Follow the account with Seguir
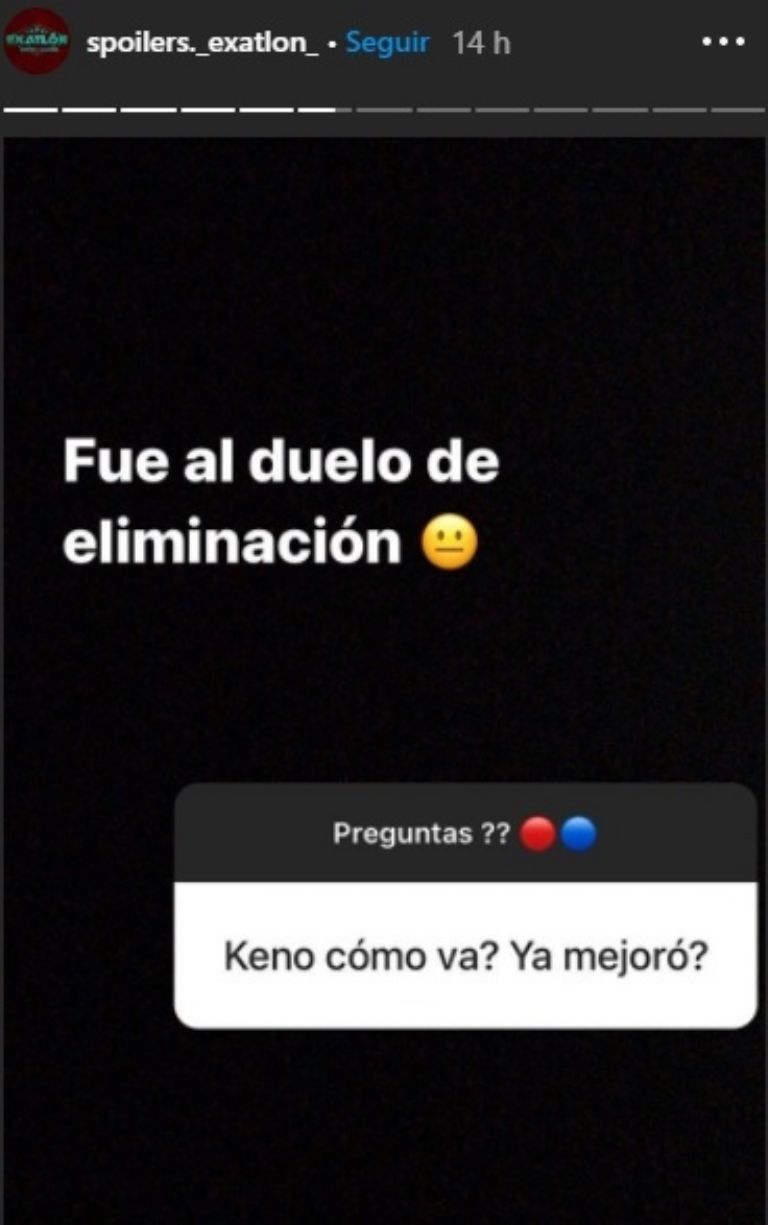The width and height of the screenshot is (768, 1225). (x=387, y=43)
